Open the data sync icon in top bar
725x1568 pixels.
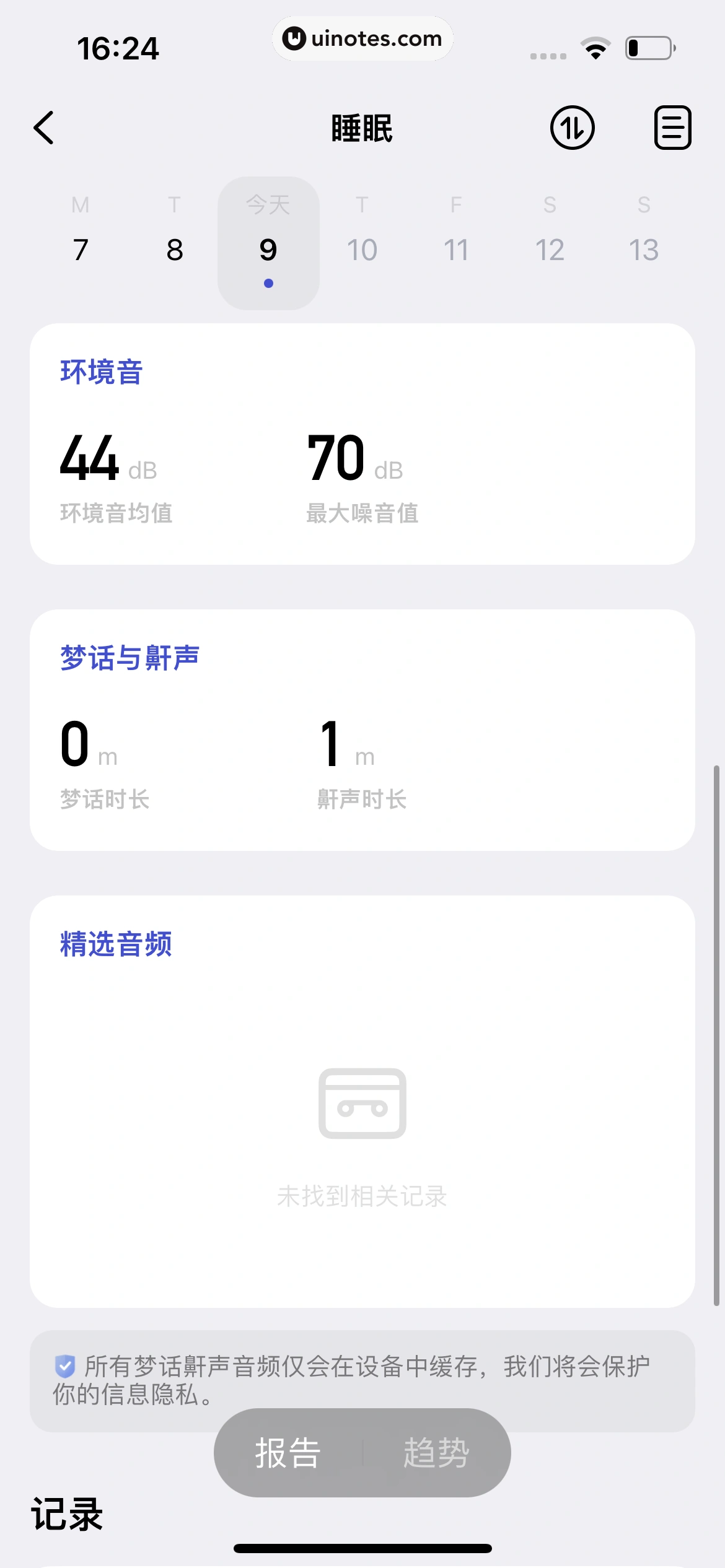pyautogui.click(x=571, y=128)
